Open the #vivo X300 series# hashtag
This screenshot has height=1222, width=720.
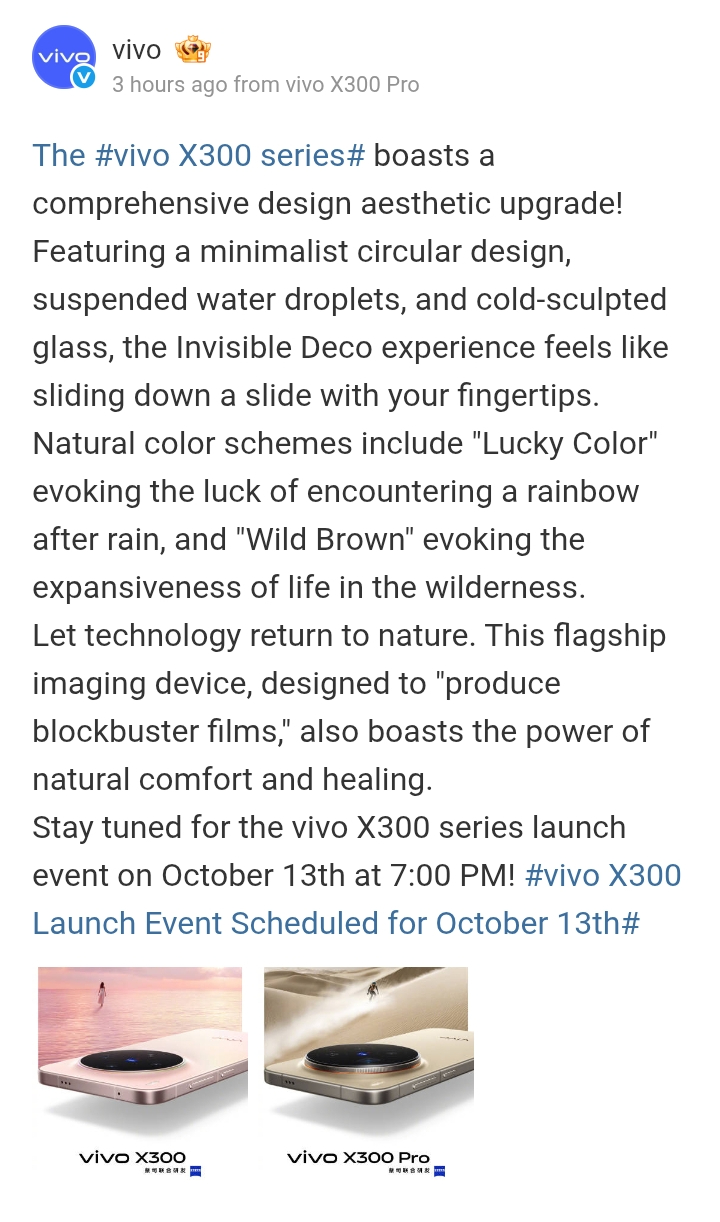pyautogui.click(x=199, y=156)
